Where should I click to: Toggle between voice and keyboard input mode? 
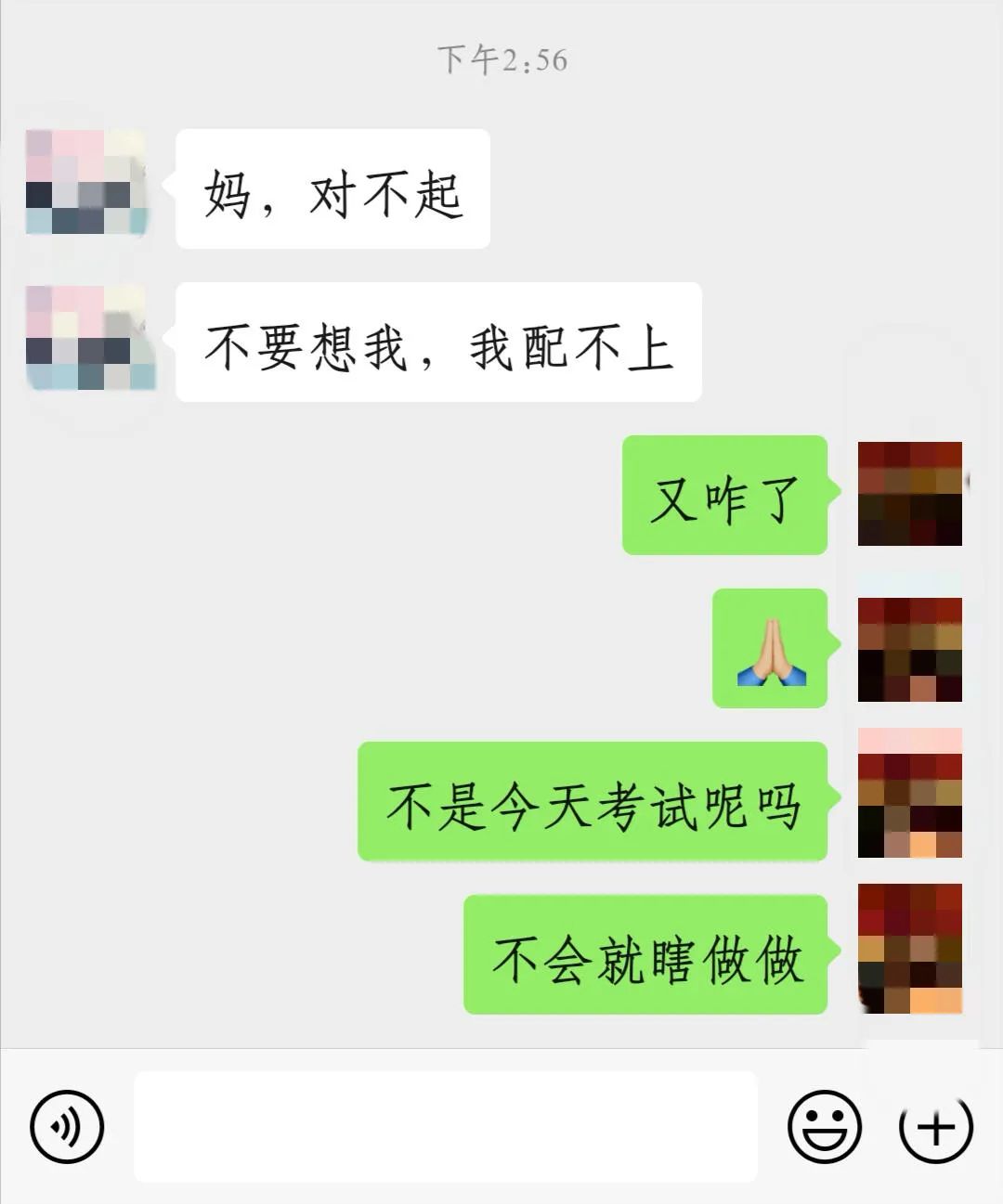pos(65,1126)
